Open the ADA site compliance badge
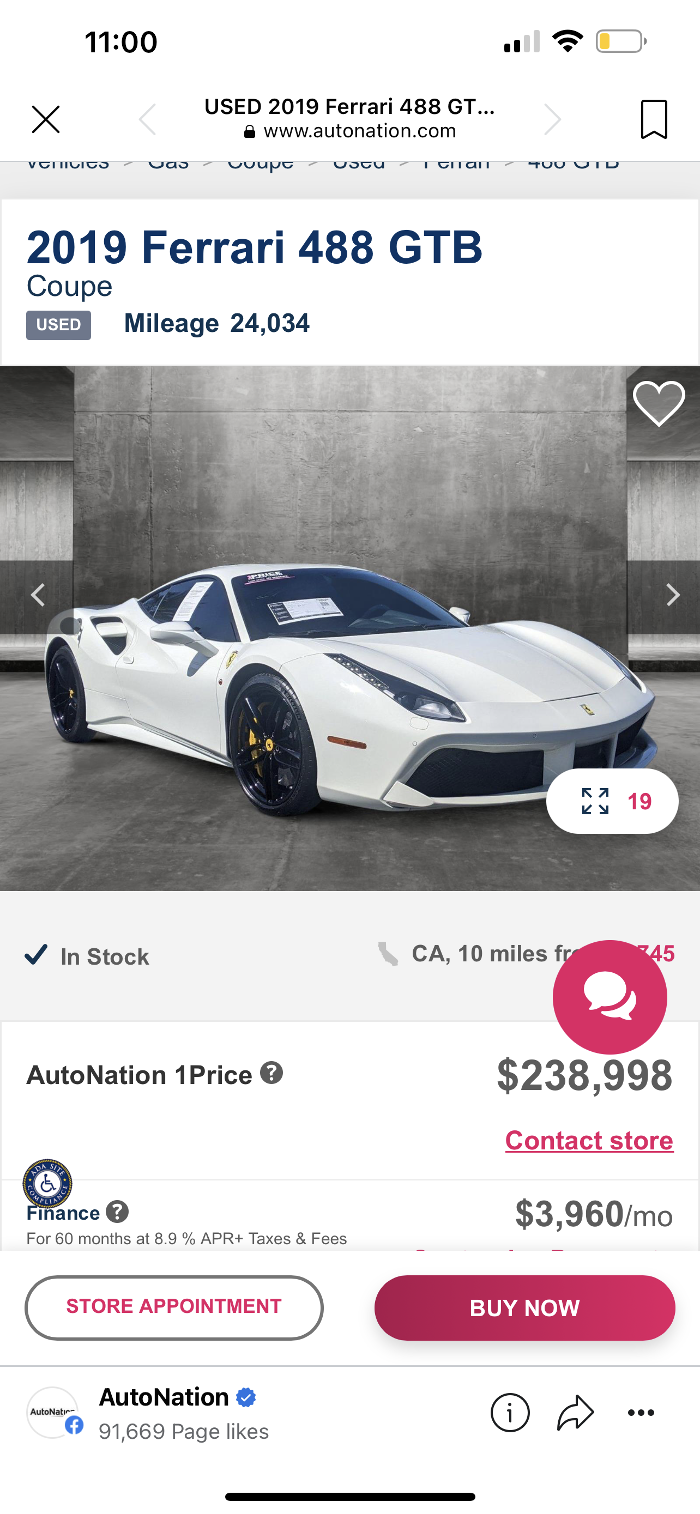The width and height of the screenshot is (700, 1514). pyautogui.click(x=47, y=1185)
